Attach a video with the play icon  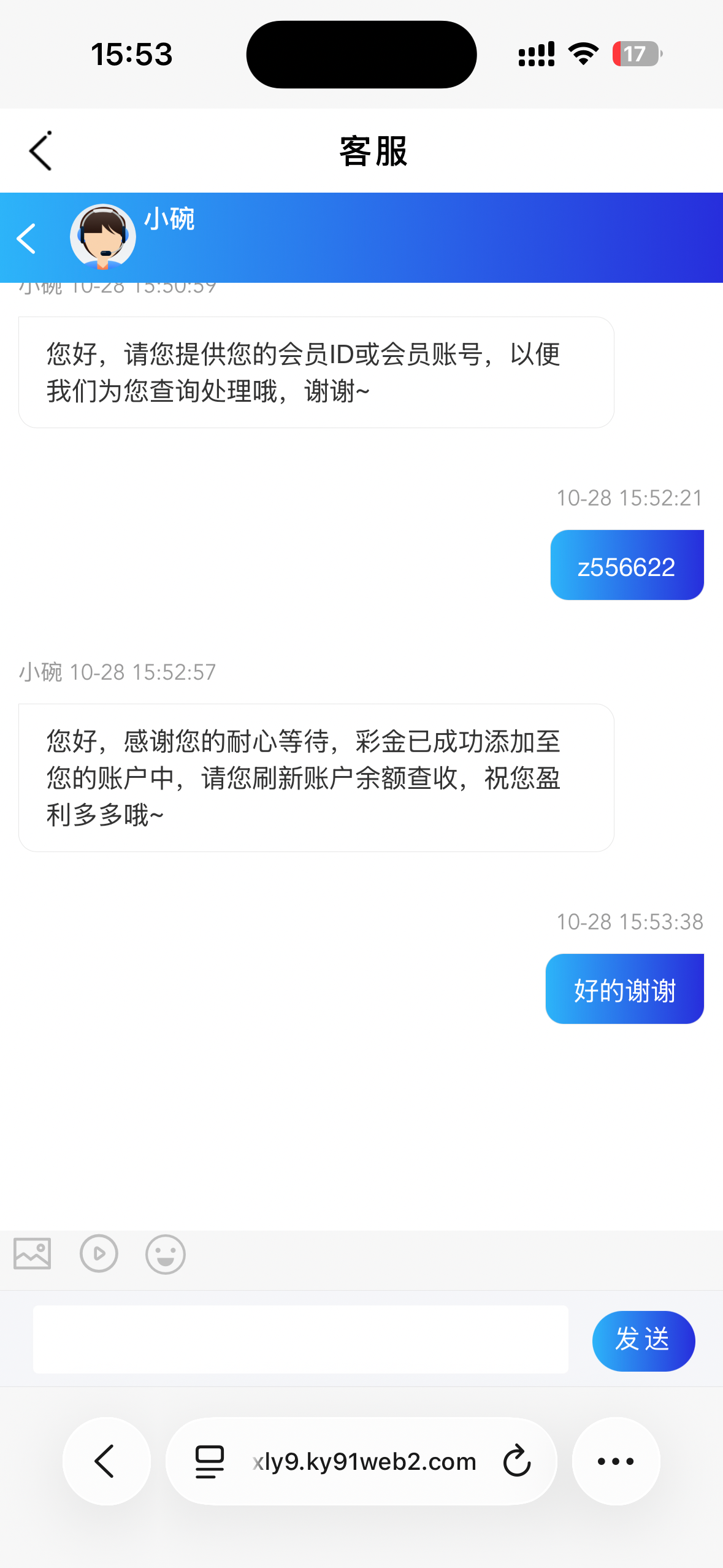[99, 1253]
